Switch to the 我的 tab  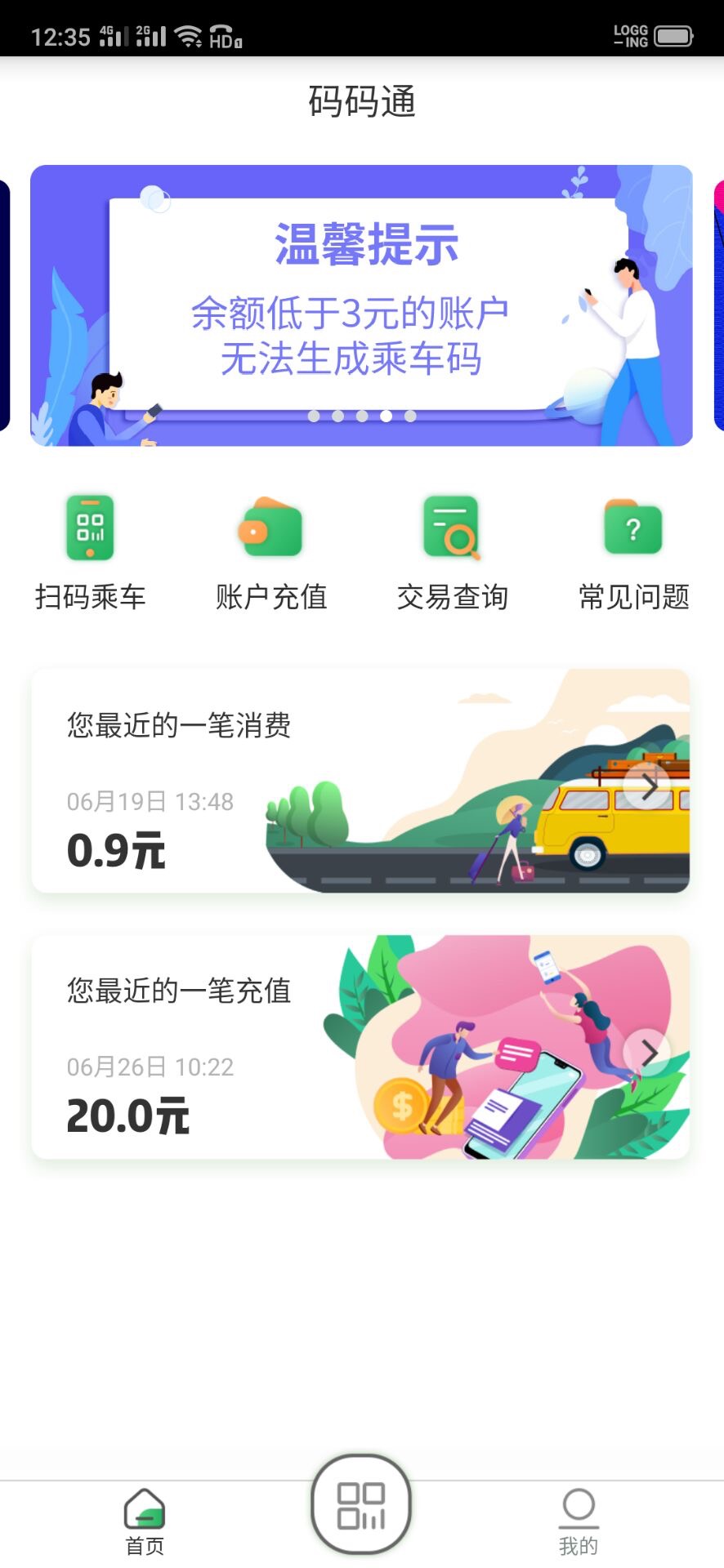(579, 1522)
